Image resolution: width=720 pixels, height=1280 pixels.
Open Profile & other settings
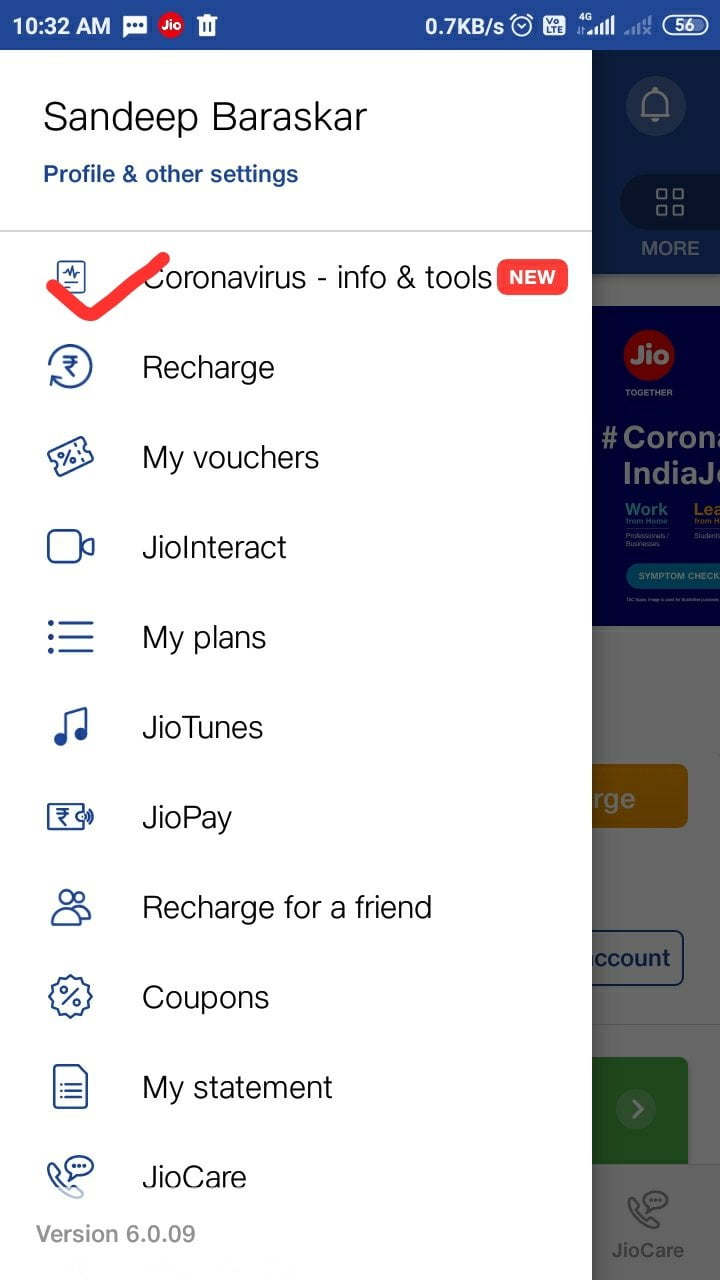click(171, 174)
